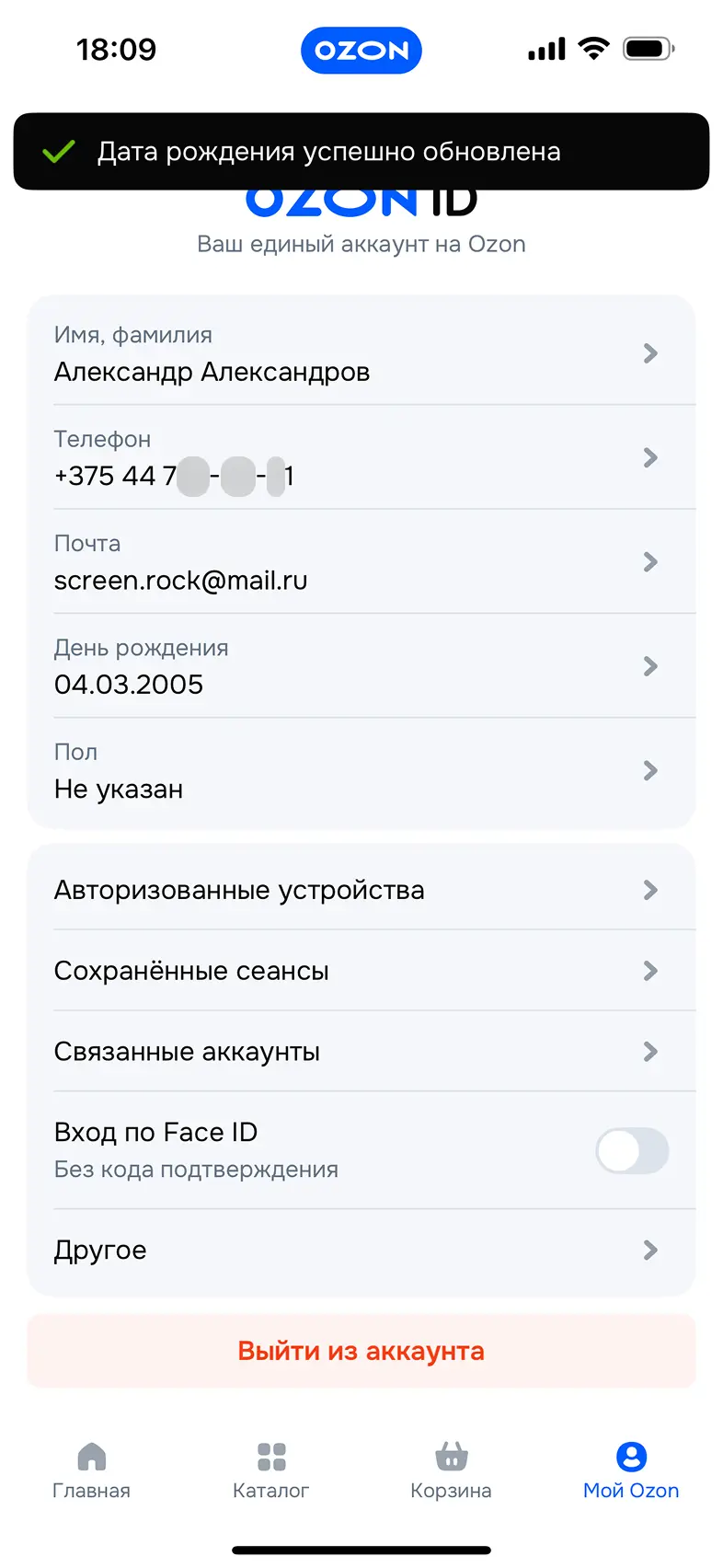
Task: Edit the Телефон number row
Action: 361,457
